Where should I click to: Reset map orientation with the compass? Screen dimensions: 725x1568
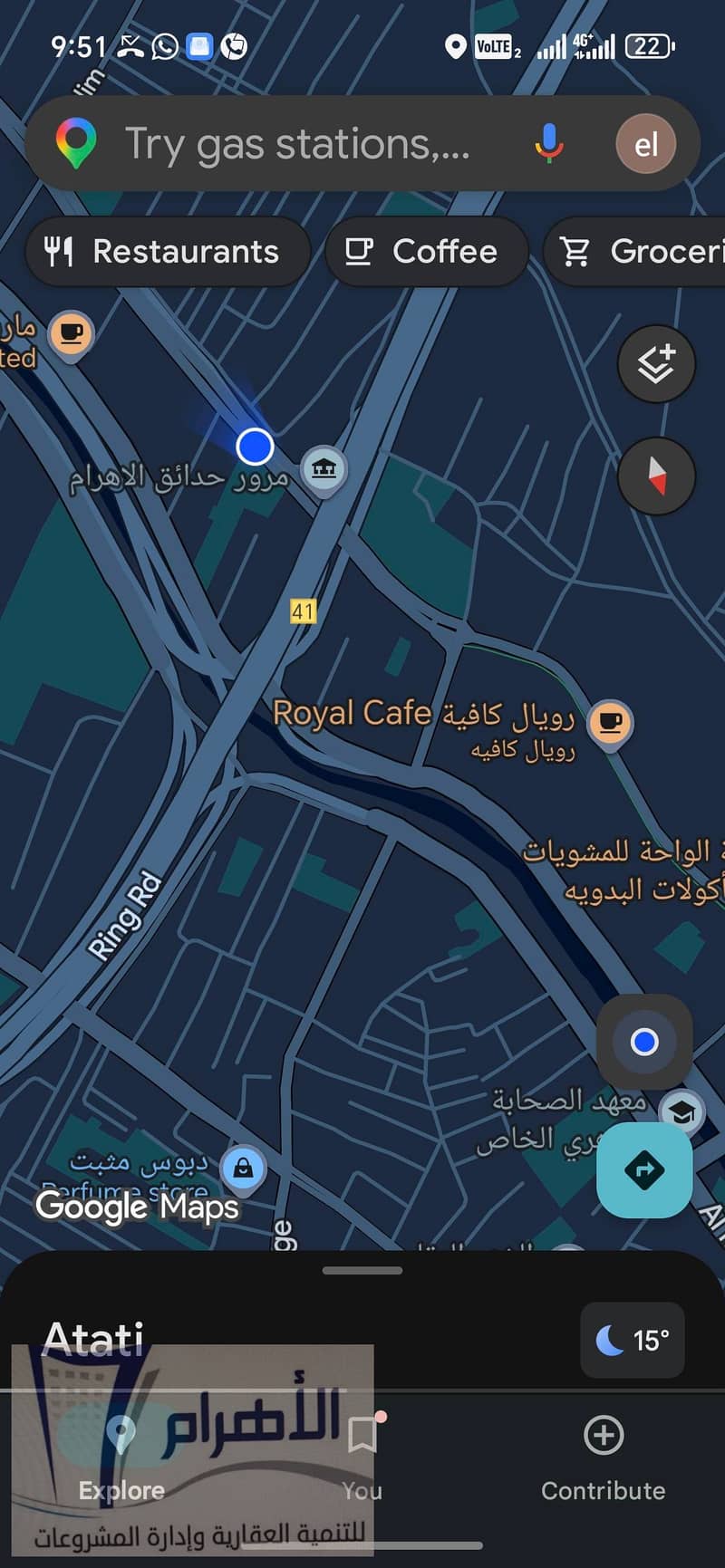pyautogui.click(x=656, y=476)
